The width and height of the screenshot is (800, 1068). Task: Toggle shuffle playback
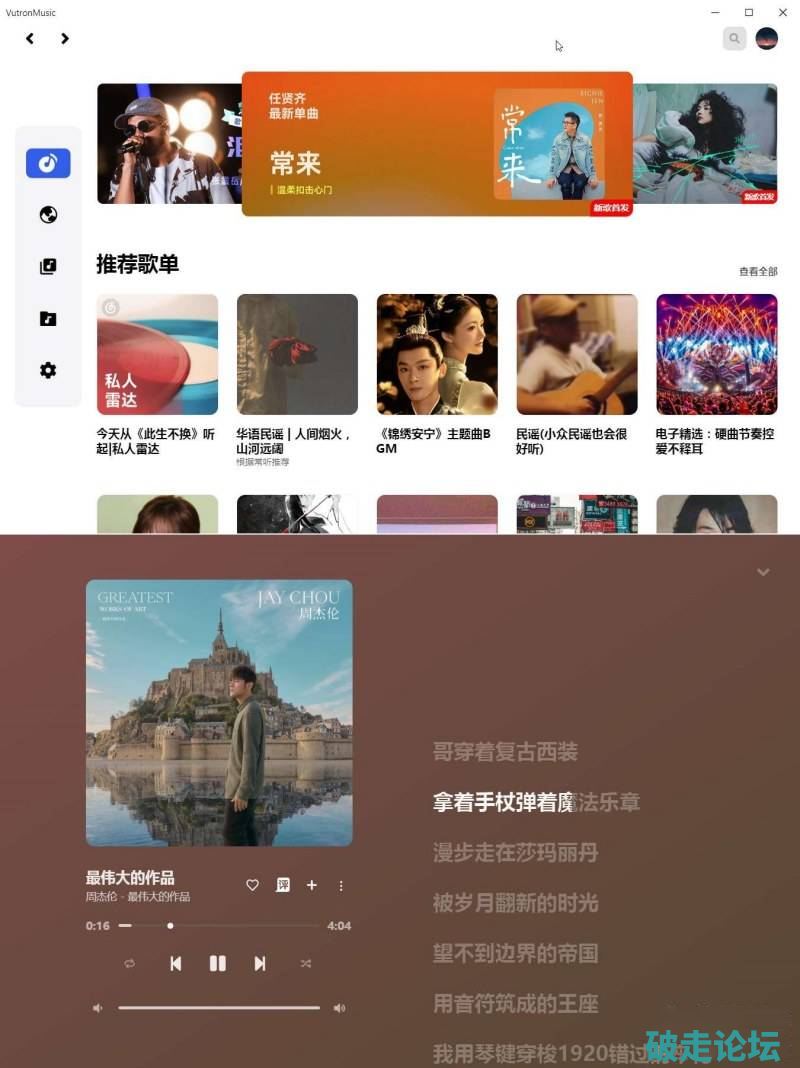click(x=305, y=963)
